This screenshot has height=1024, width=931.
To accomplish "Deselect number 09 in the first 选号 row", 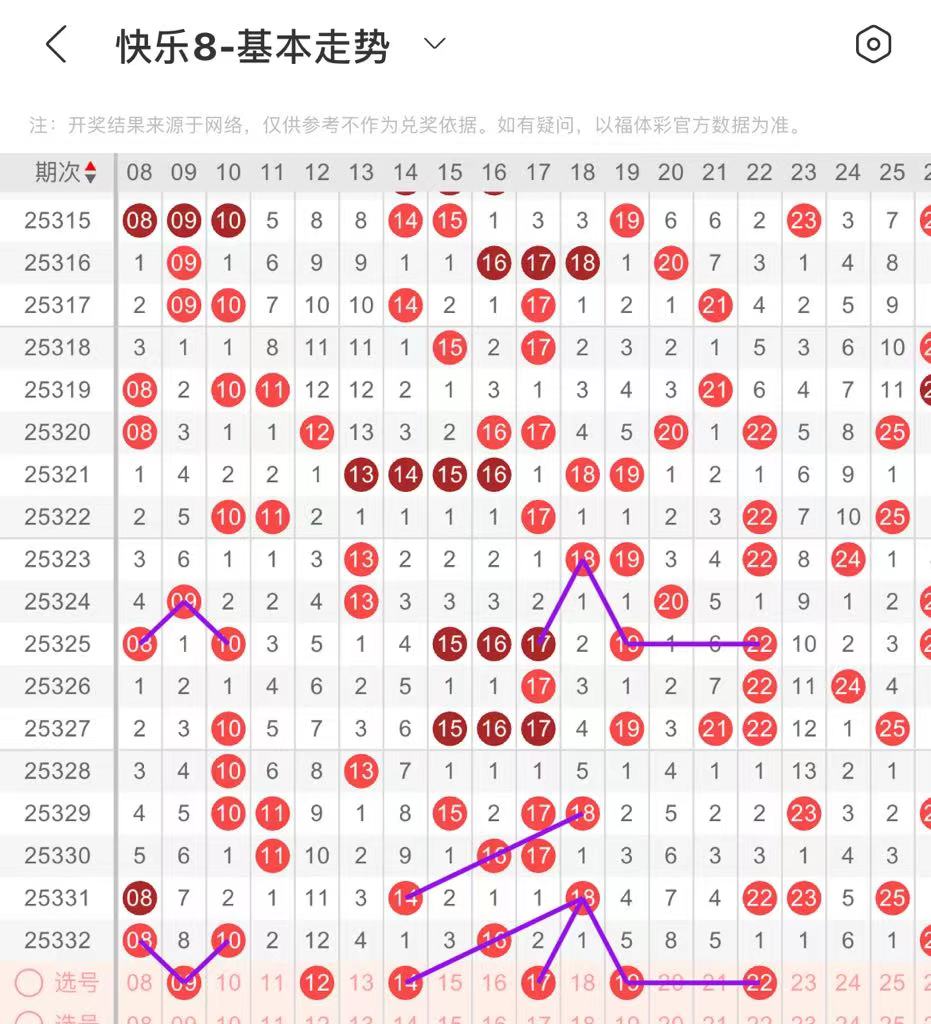I will (184, 983).
